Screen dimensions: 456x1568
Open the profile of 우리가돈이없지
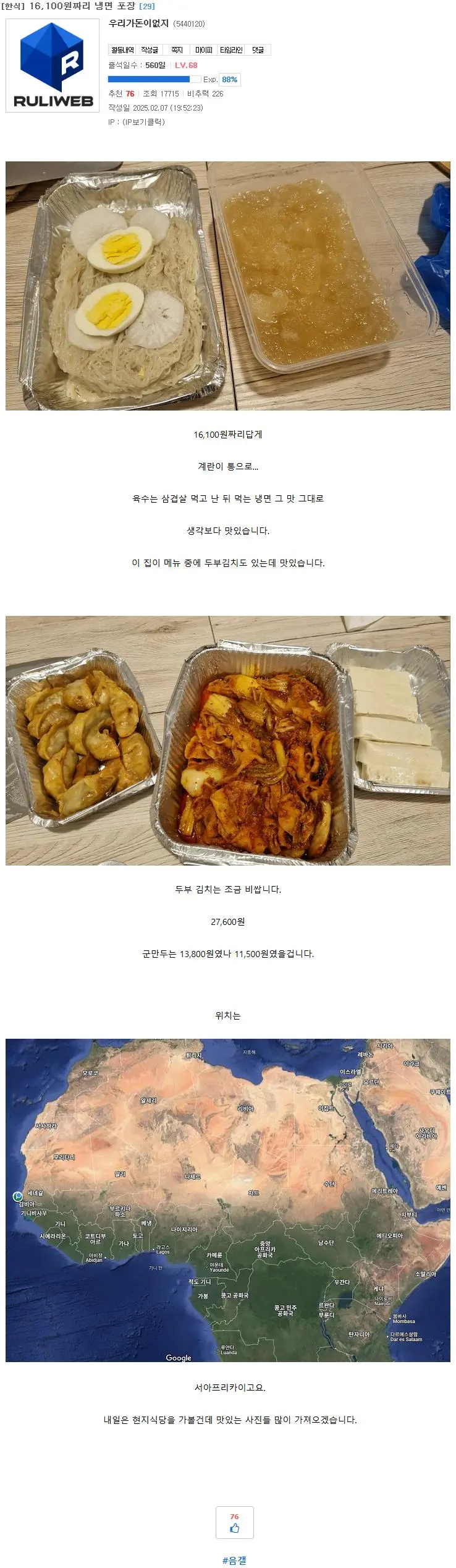point(138,23)
